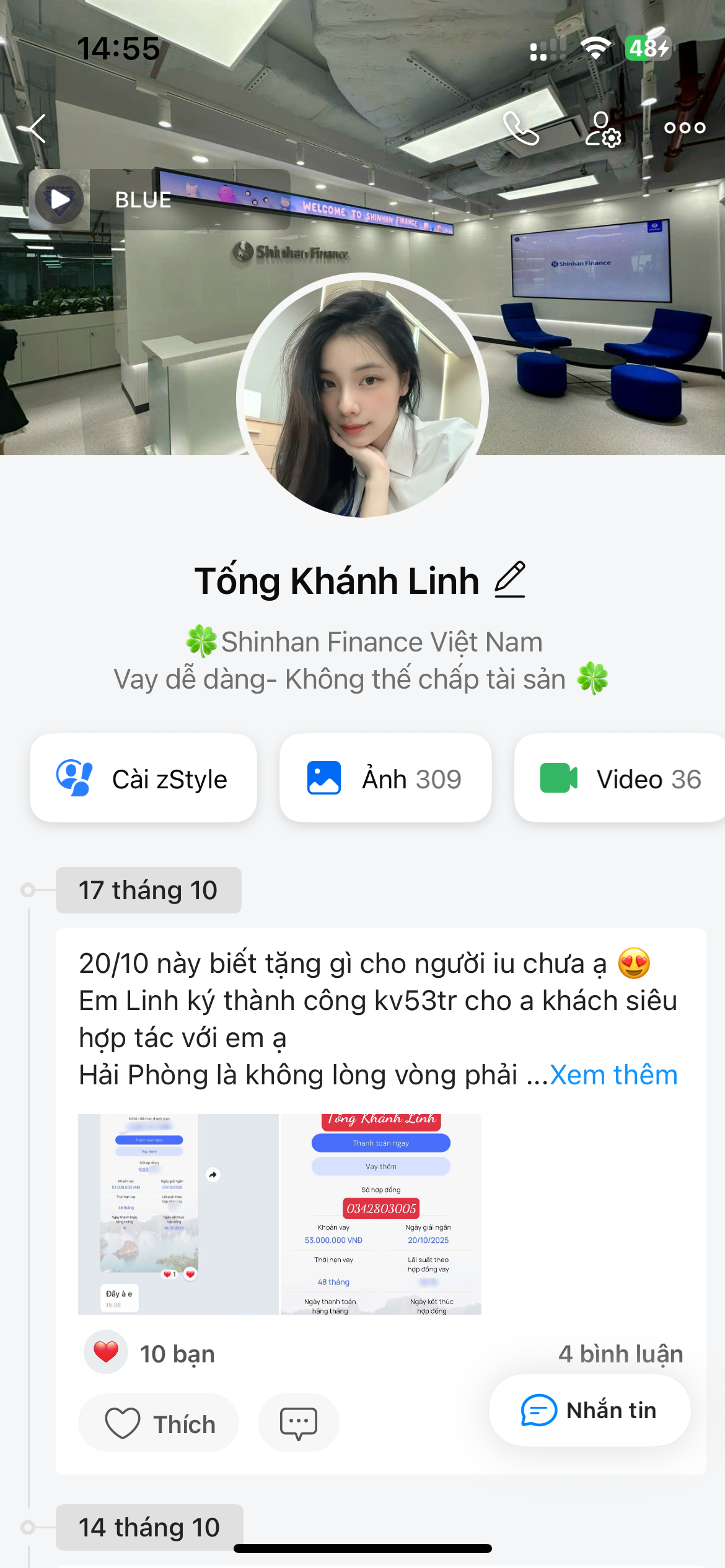
Task: Like the 17 tháng 10 post with Thích
Action: 159,1423
